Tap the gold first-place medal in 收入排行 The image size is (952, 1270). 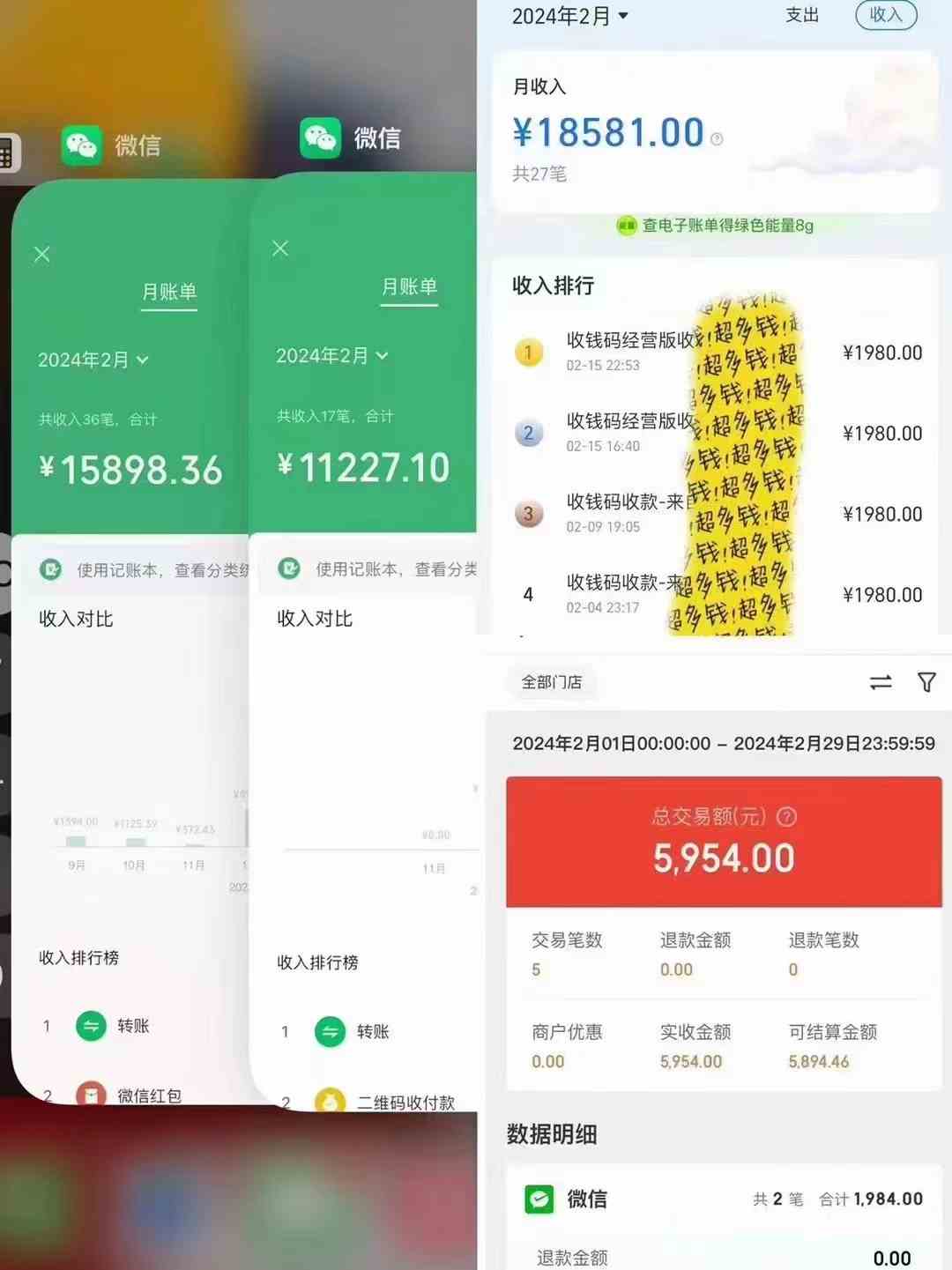coord(529,352)
